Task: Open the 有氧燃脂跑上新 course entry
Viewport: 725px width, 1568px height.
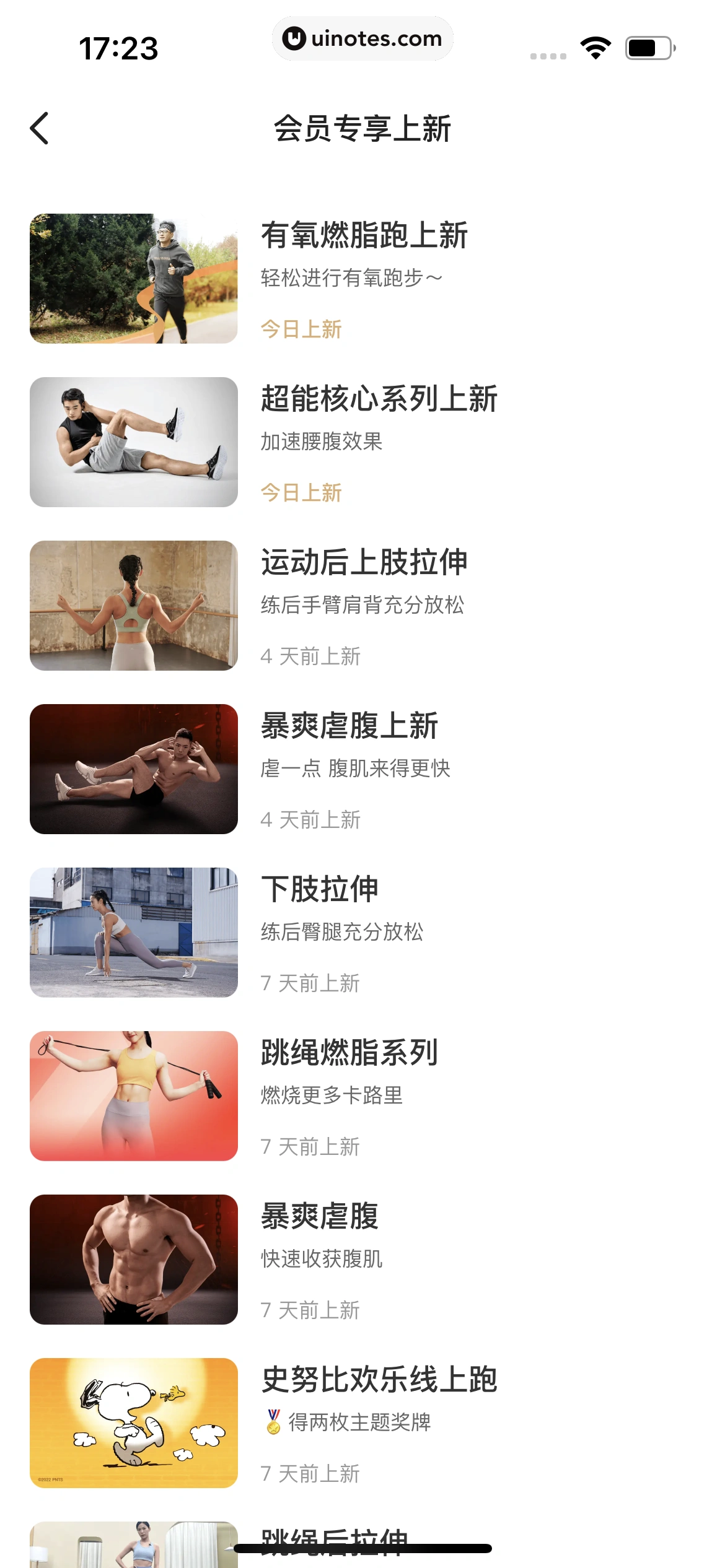Action: click(x=362, y=278)
